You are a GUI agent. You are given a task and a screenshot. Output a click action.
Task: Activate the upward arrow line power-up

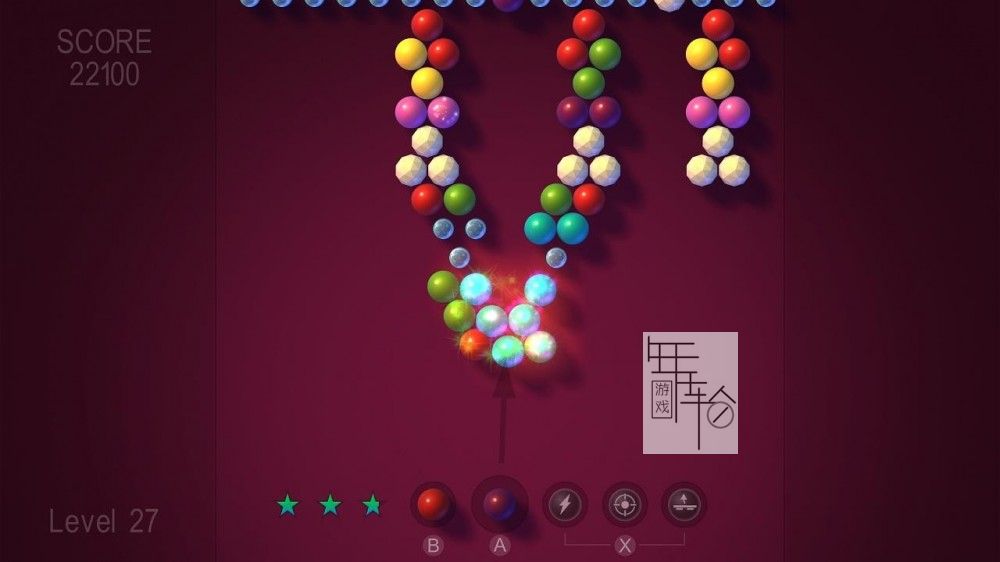coord(684,504)
